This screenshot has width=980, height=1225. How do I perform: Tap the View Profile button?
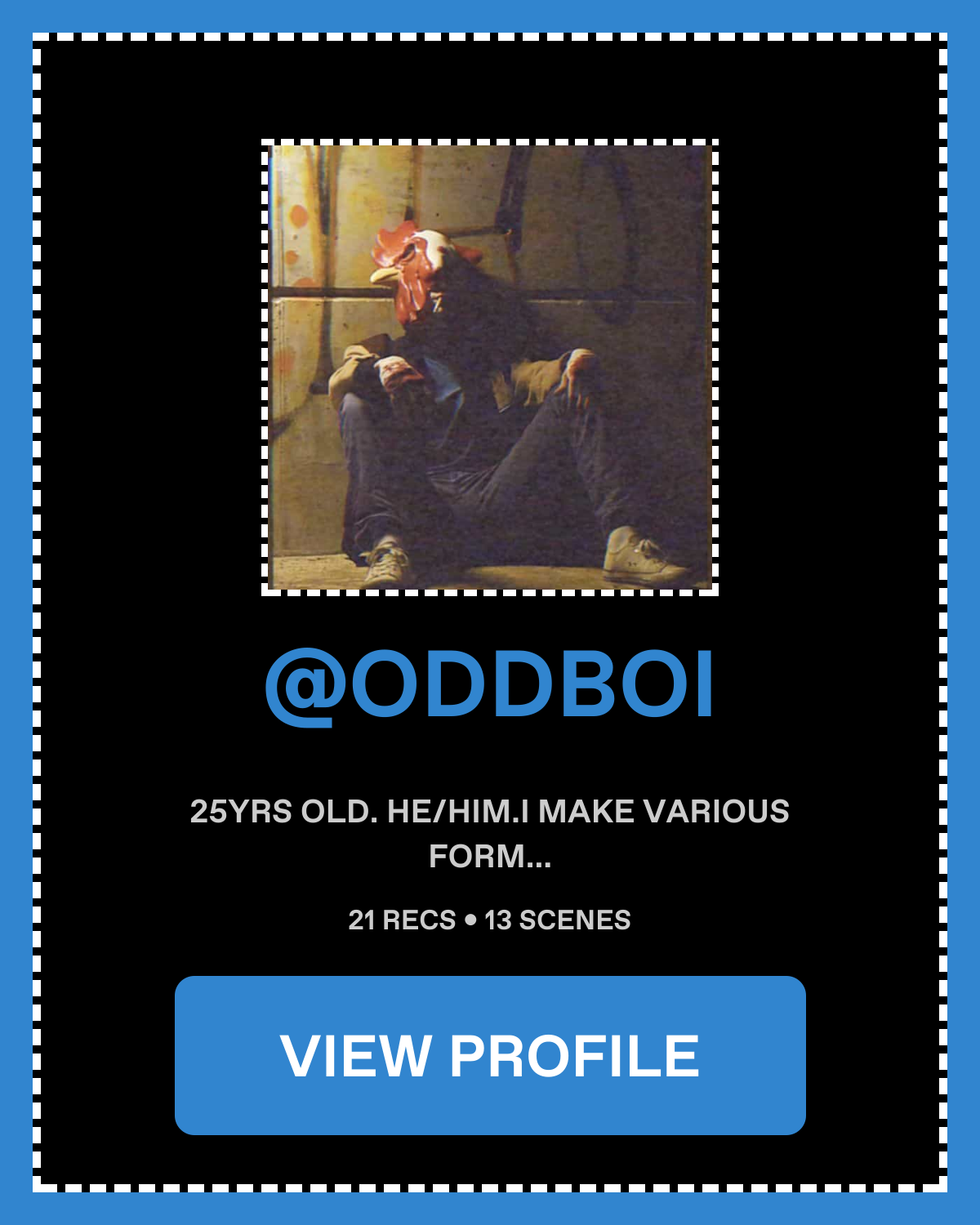click(490, 1055)
